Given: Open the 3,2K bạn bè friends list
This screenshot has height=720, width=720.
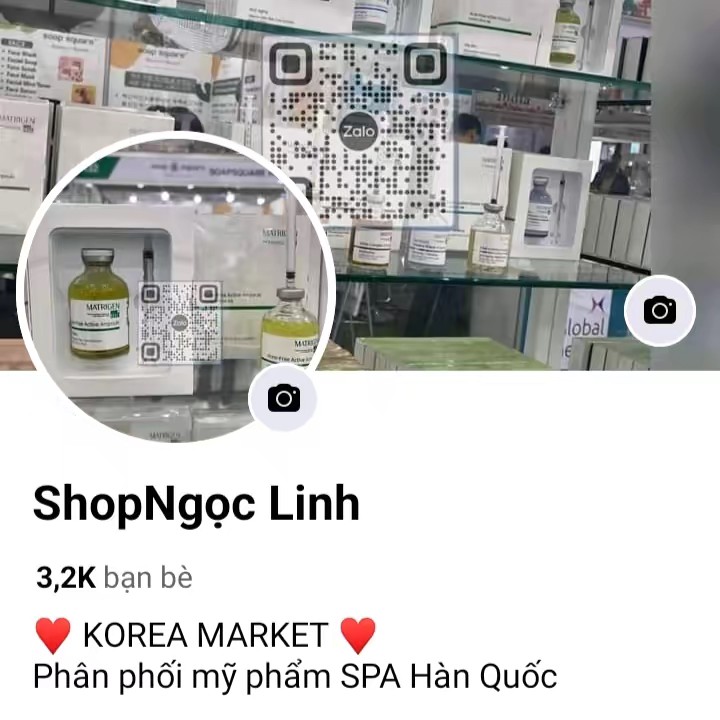Looking at the screenshot, I should (x=114, y=578).
